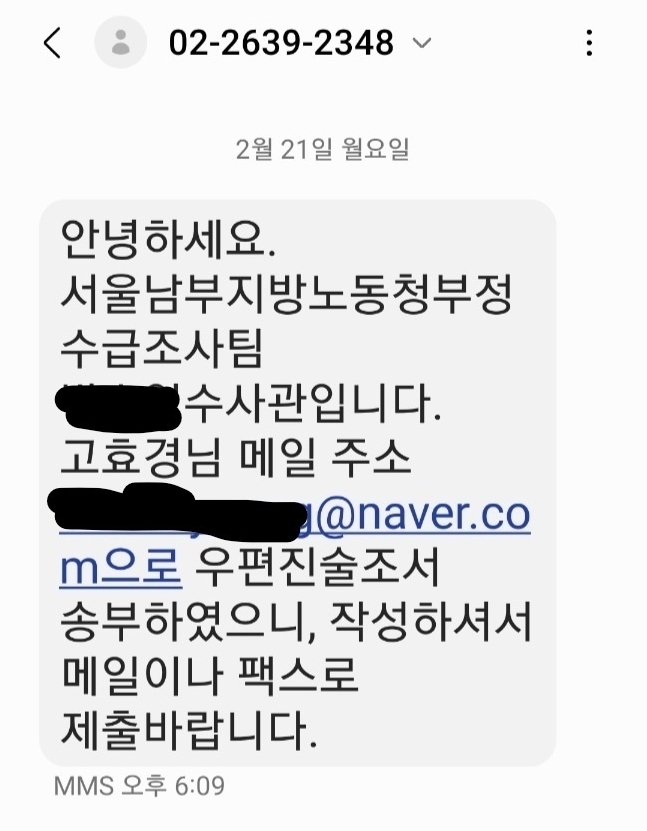647x831 pixels.
Task: Tap the contact avatar icon
Action: [x=122, y=43]
